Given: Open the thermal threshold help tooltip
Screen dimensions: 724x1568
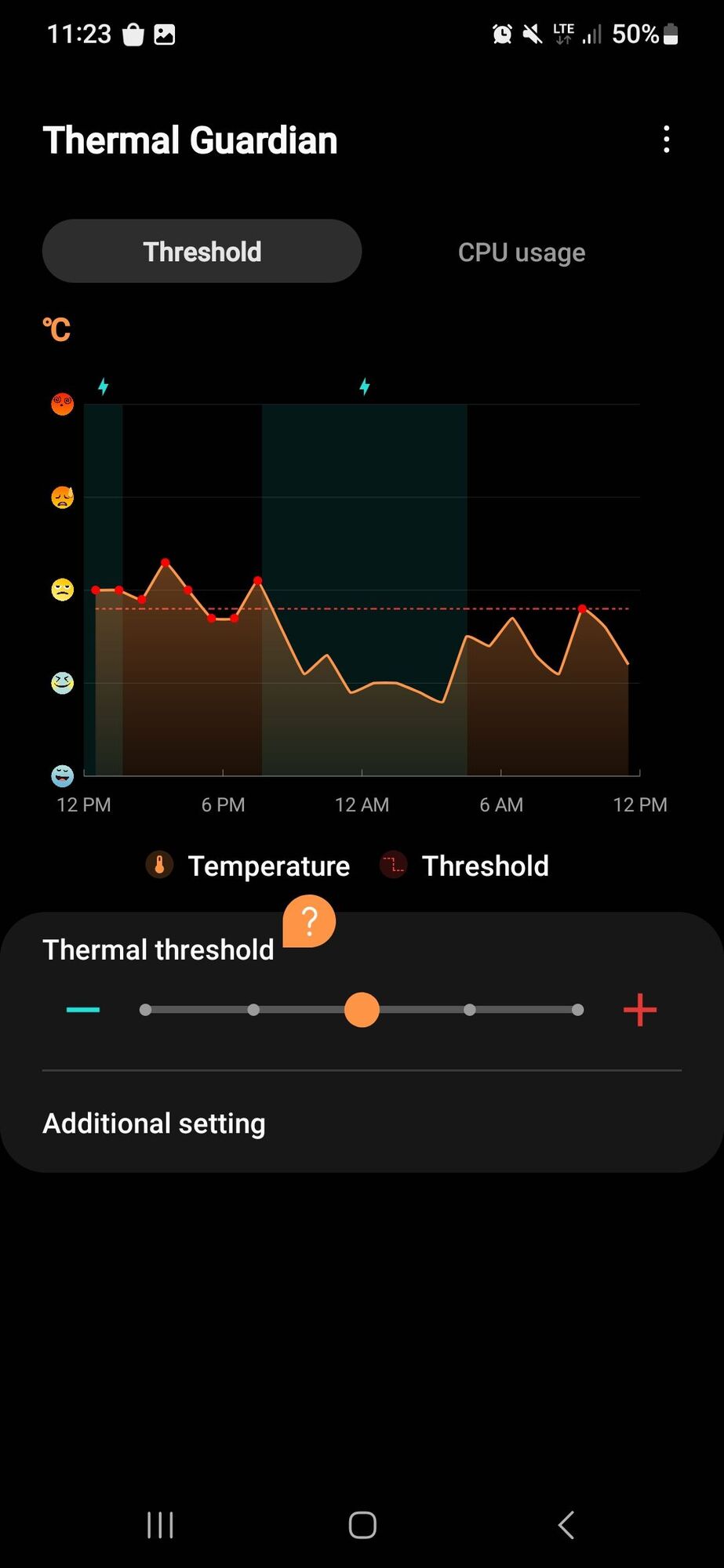Looking at the screenshot, I should [309, 921].
